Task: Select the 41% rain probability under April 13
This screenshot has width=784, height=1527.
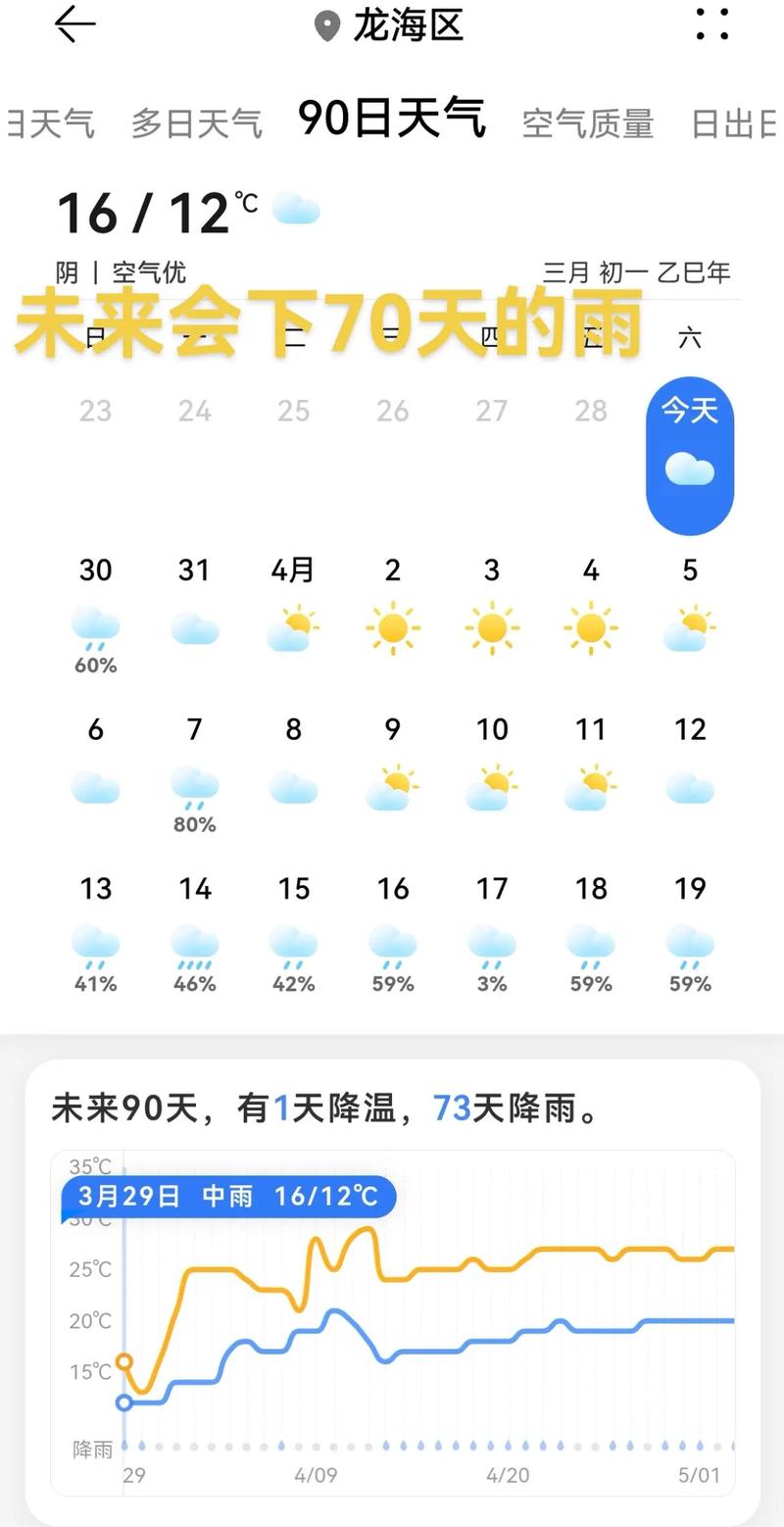Action: tap(95, 983)
